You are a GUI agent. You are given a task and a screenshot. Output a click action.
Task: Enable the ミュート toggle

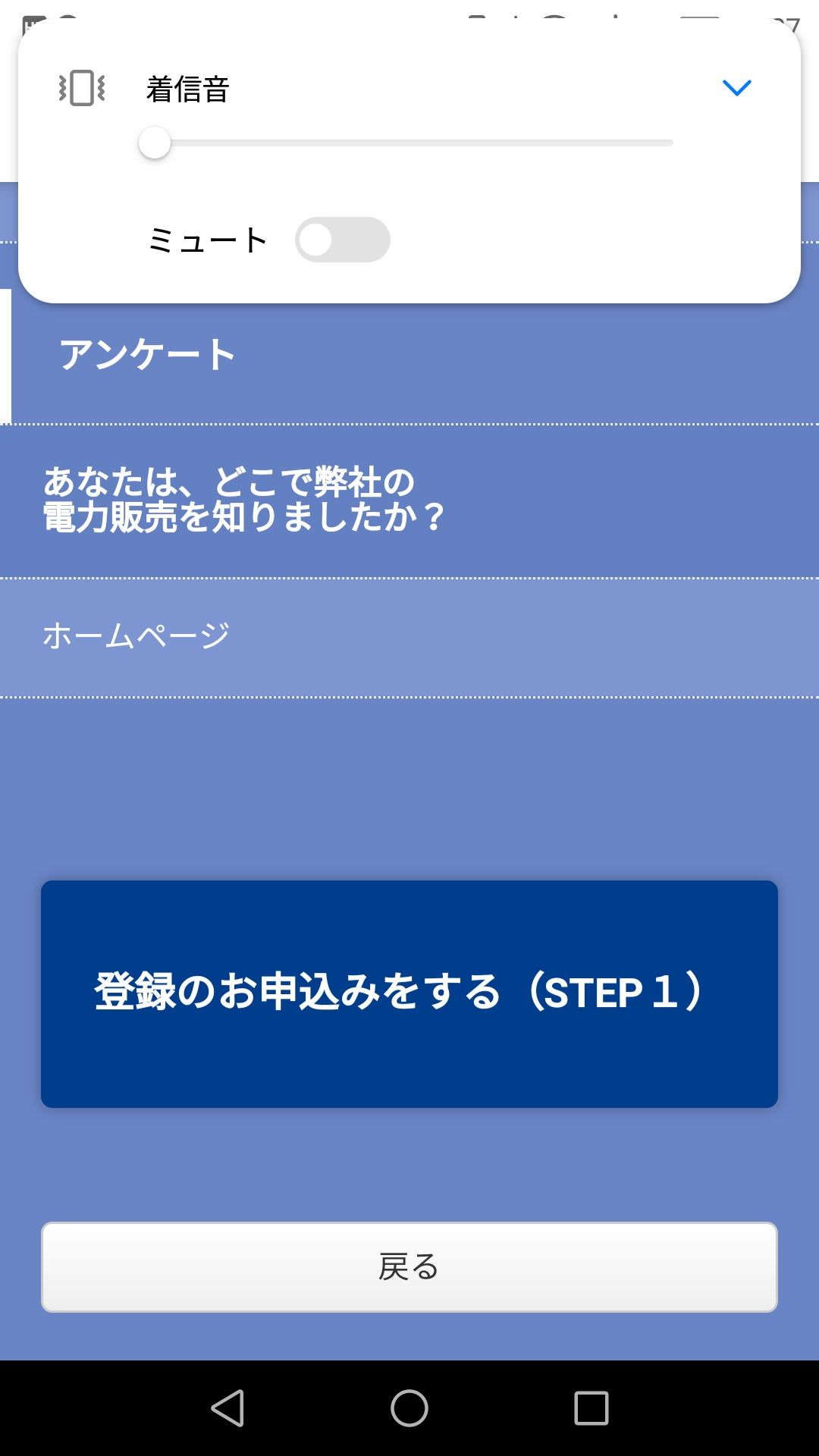pos(342,240)
